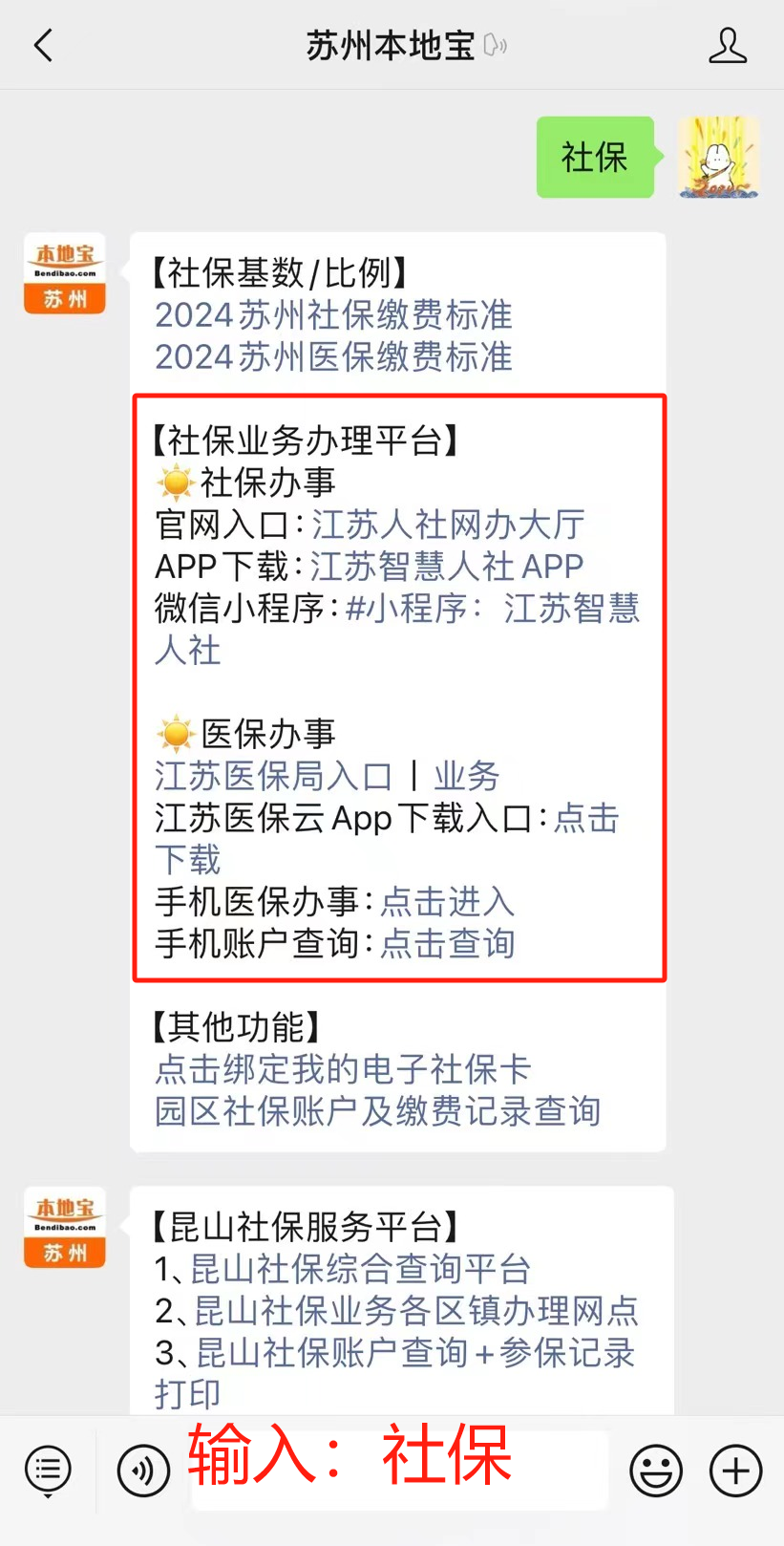Open the 业务 link beside 江苏医保局入口
Viewport: 784px width, 1546px height.
(x=466, y=776)
